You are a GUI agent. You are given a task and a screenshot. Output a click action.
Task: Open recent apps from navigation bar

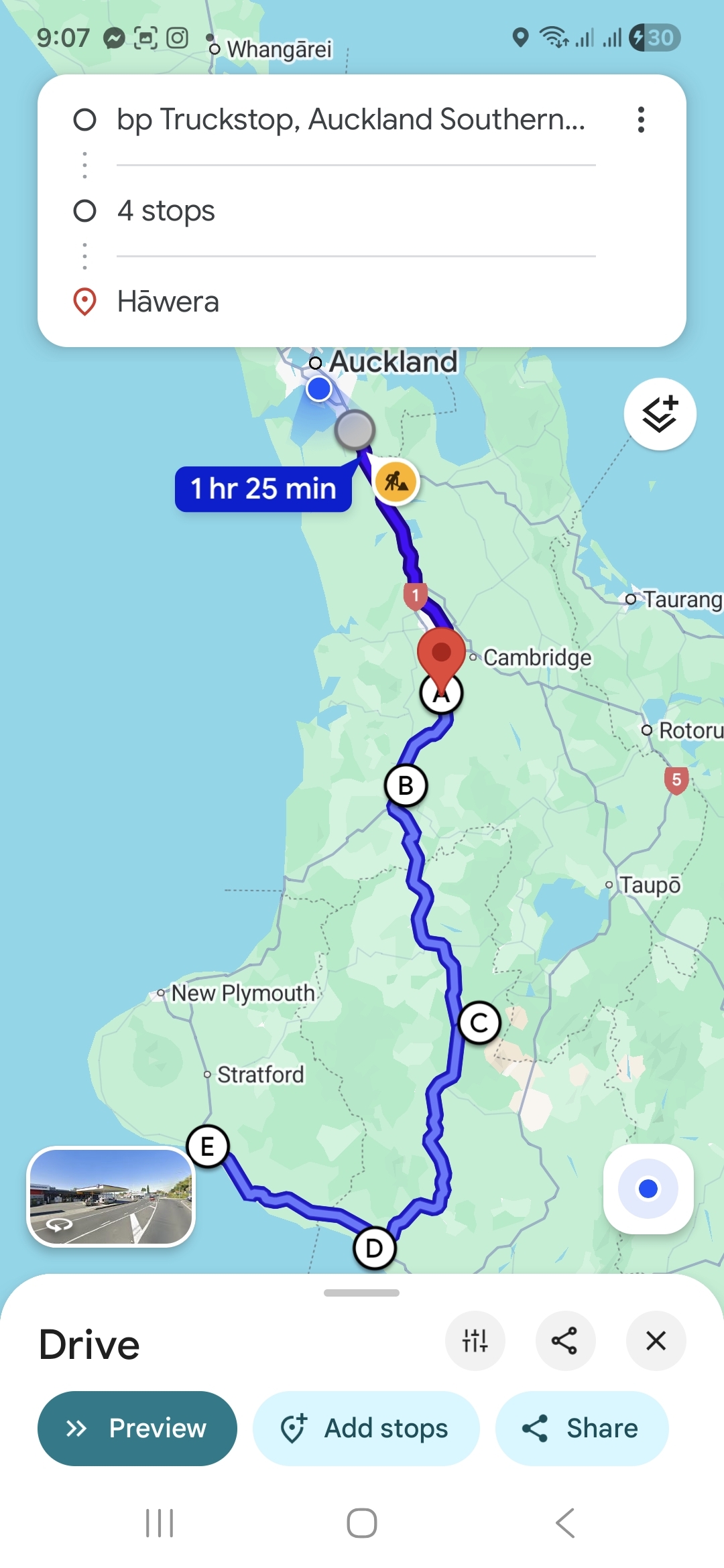(160, 1523)
